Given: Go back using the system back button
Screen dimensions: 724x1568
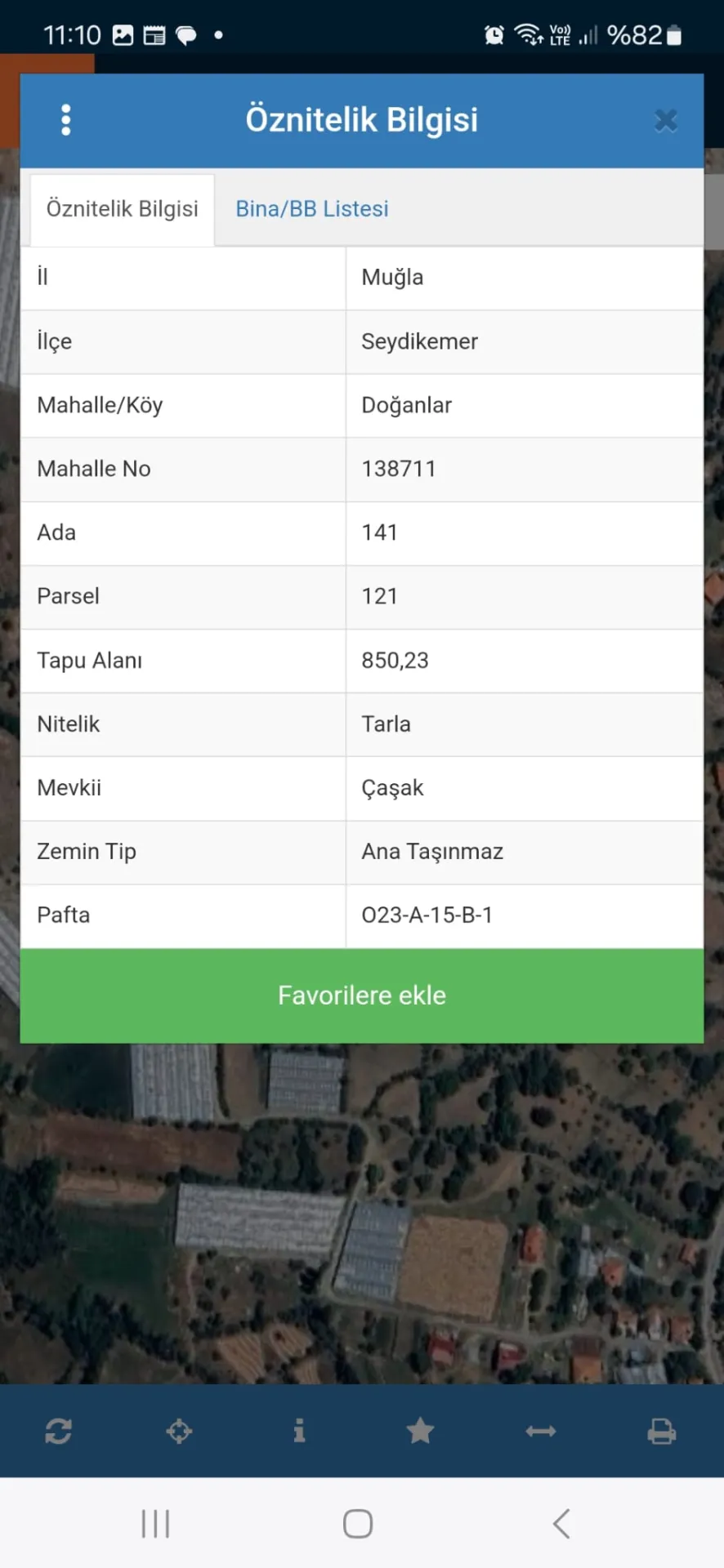Looking at the screenshot, I should pyautogui.click(x=561, y=1524).
